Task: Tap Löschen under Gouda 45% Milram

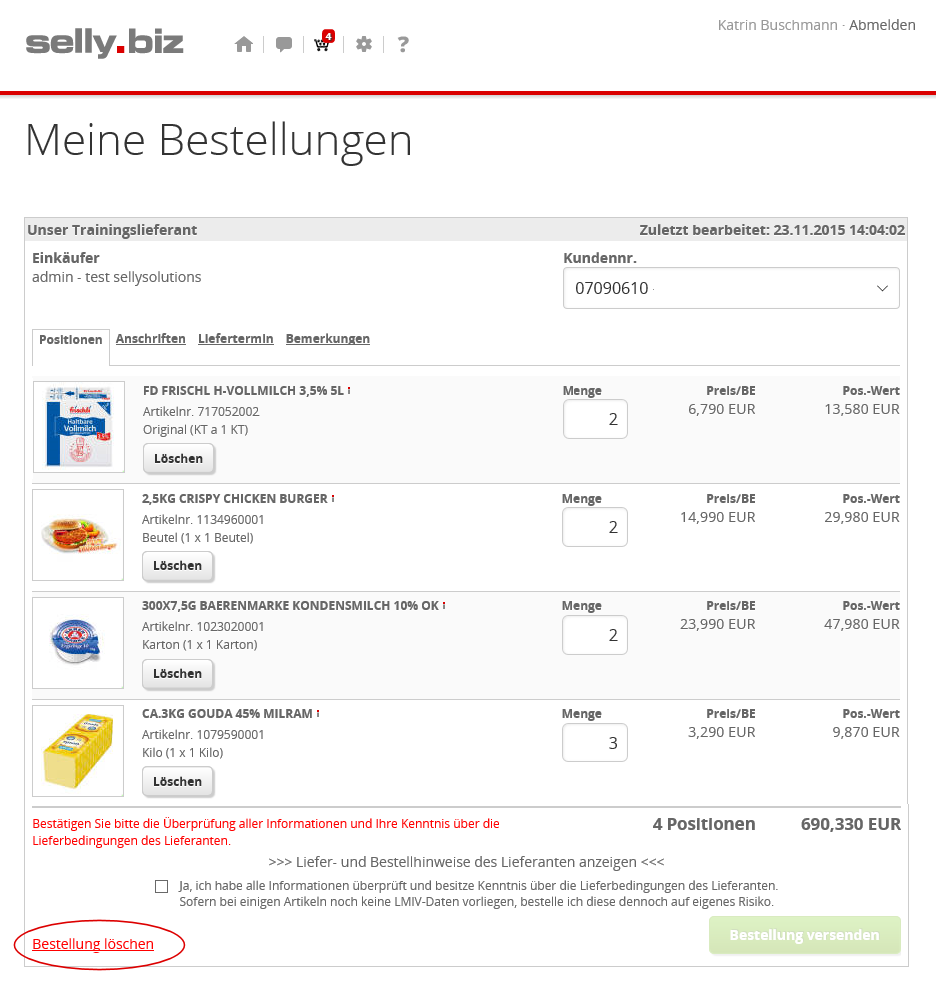Action: pyautogui.click(x=178, y=781)
